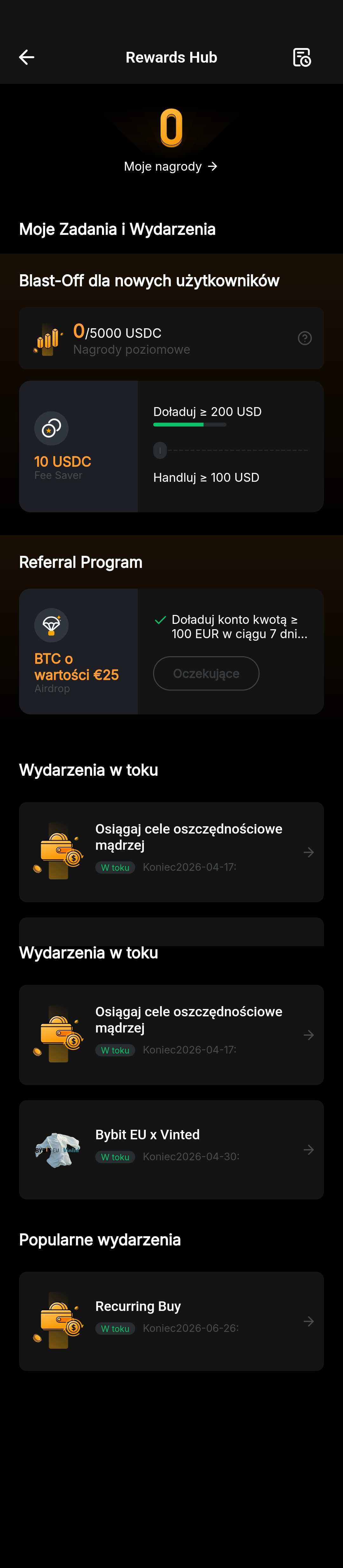Open Moje nagrody rewards page

pos(171,166)
